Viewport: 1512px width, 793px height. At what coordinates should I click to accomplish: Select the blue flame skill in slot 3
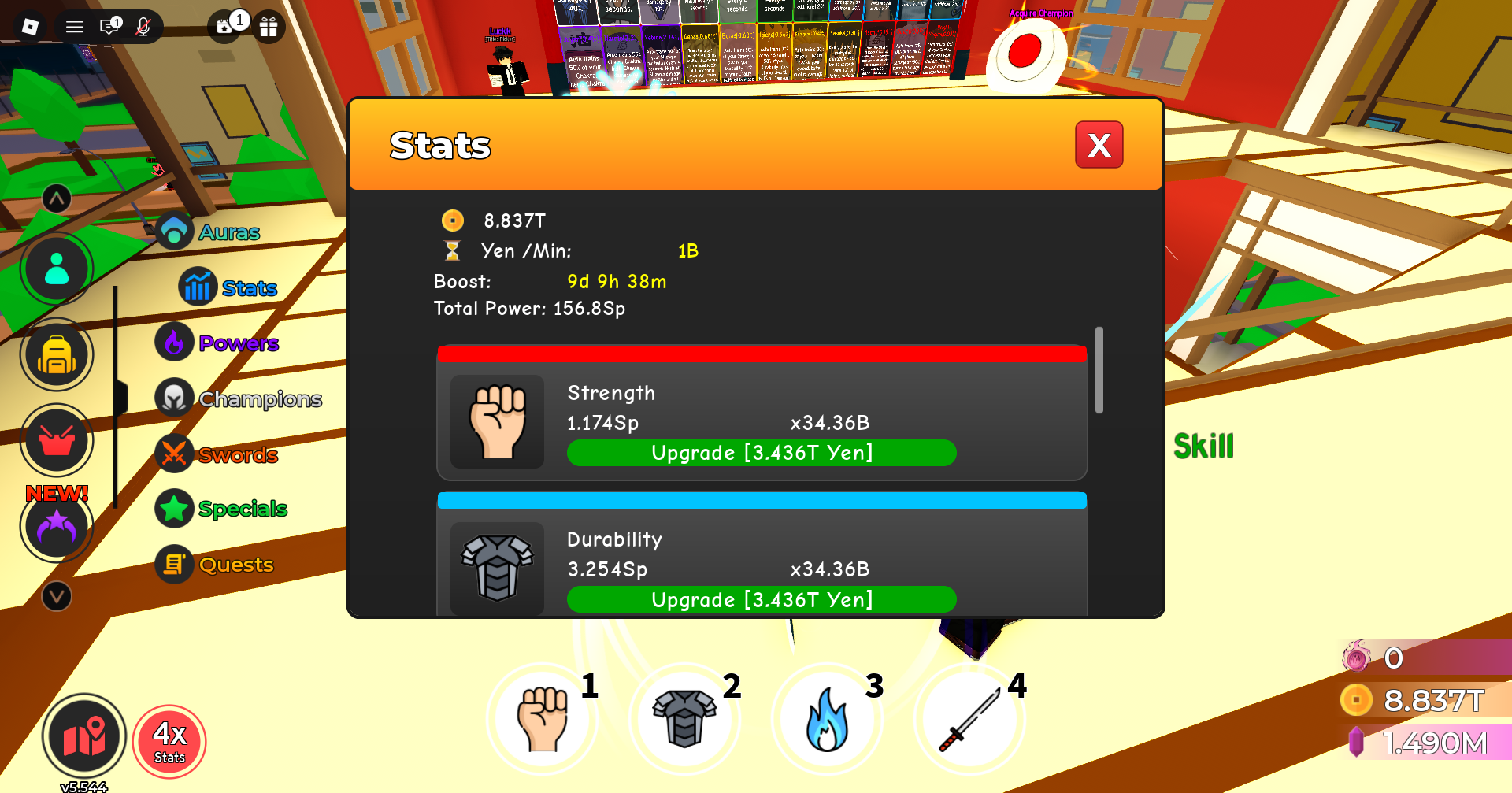[827, 719]
